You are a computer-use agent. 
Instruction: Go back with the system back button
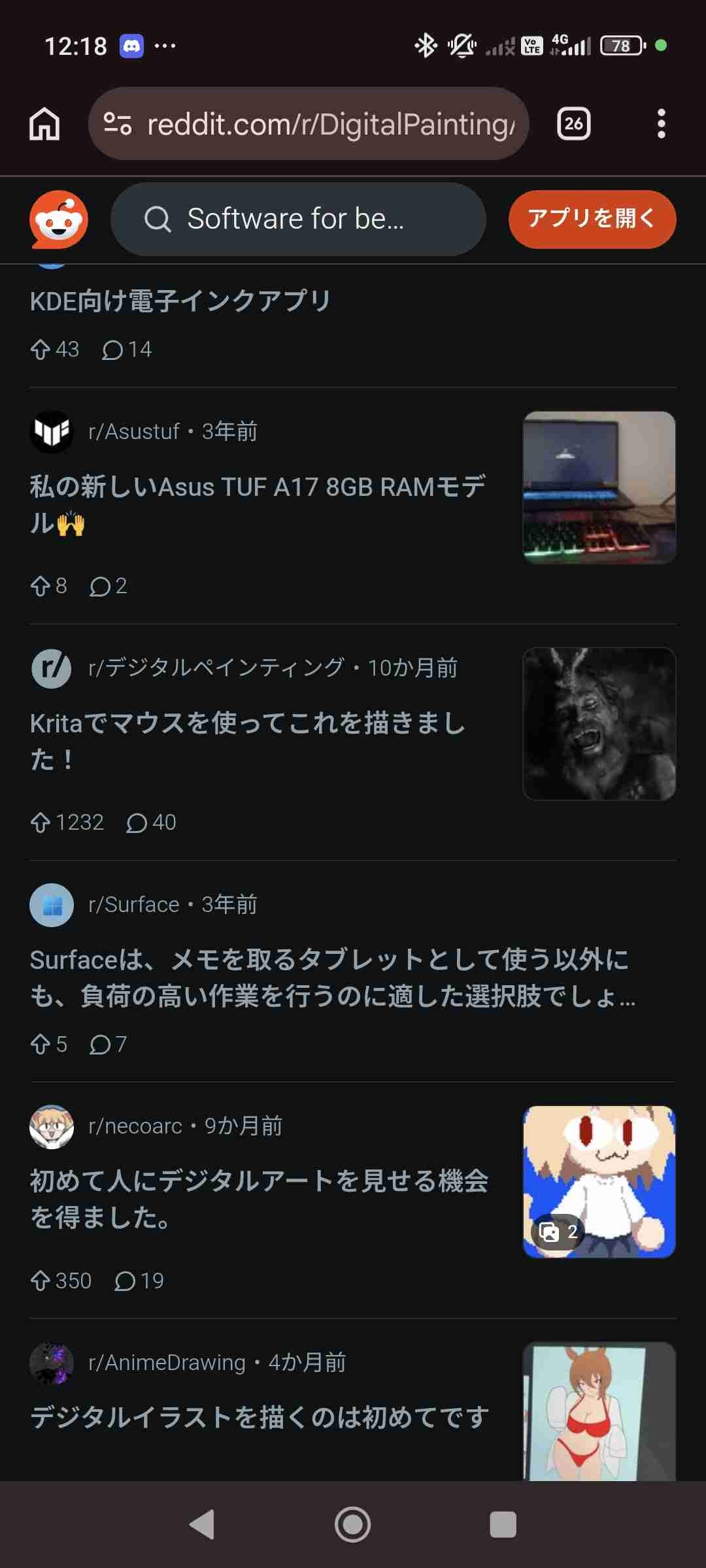(x=202, y=1525)
